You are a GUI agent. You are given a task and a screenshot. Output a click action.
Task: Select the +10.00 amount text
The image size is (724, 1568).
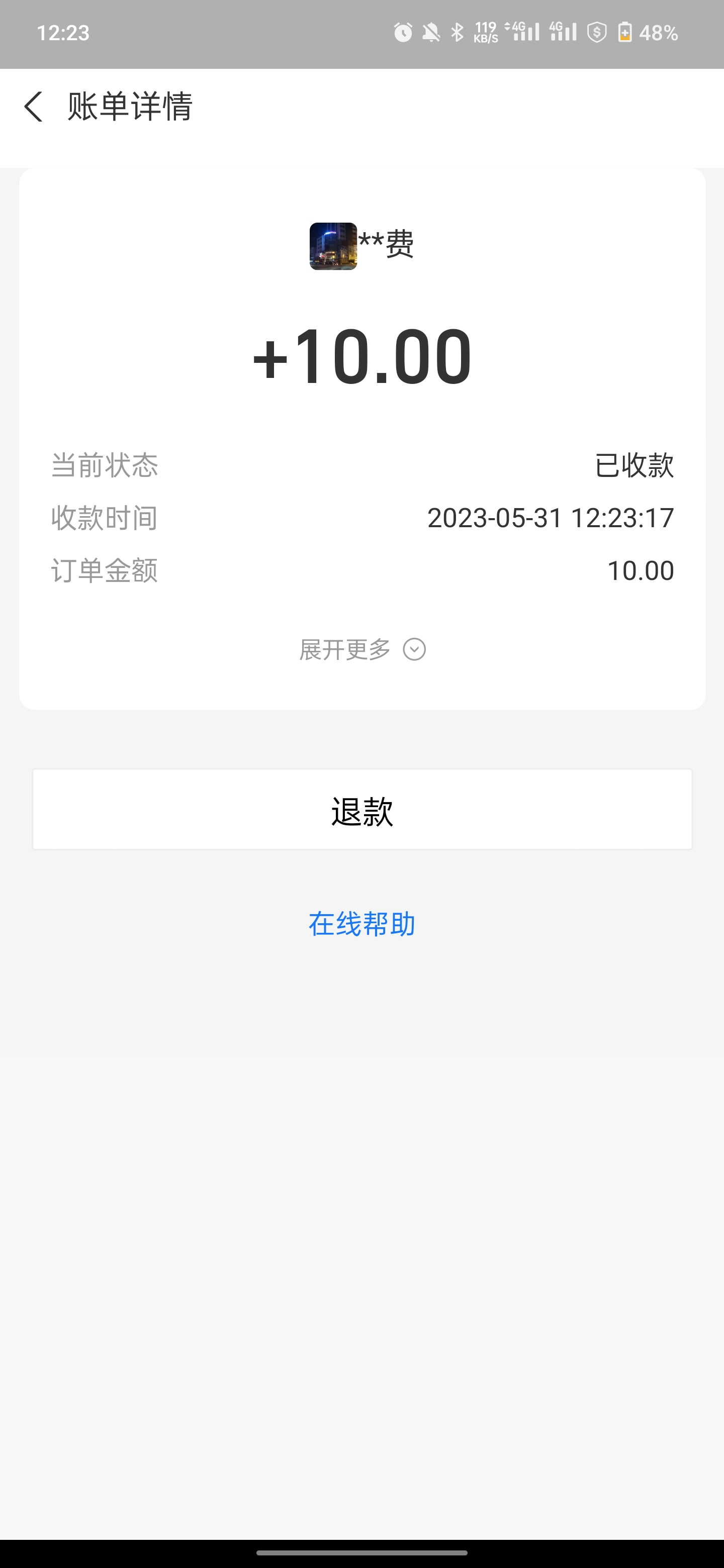click(x=361, y=358)
